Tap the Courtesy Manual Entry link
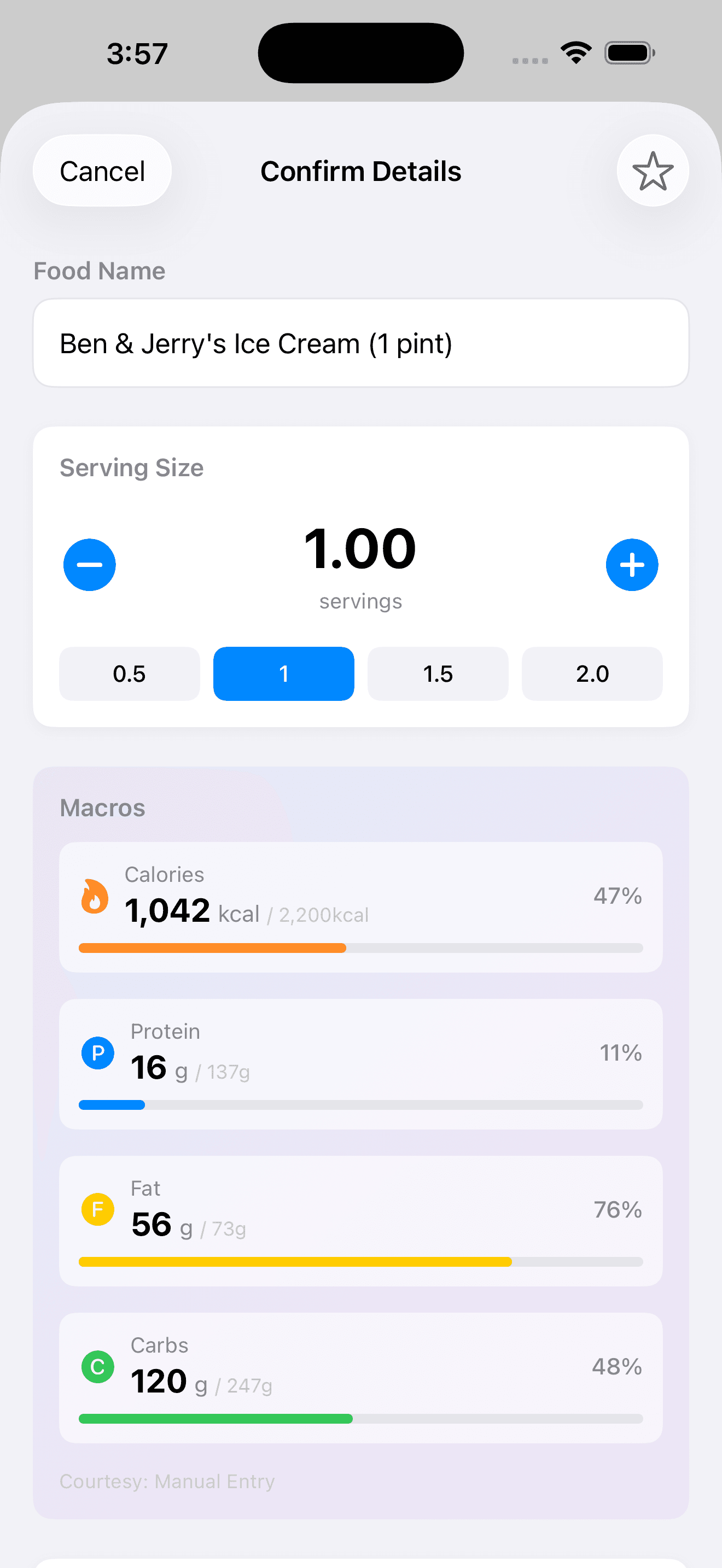This screenshot has width=722, height=1568. coord(166,1482)
